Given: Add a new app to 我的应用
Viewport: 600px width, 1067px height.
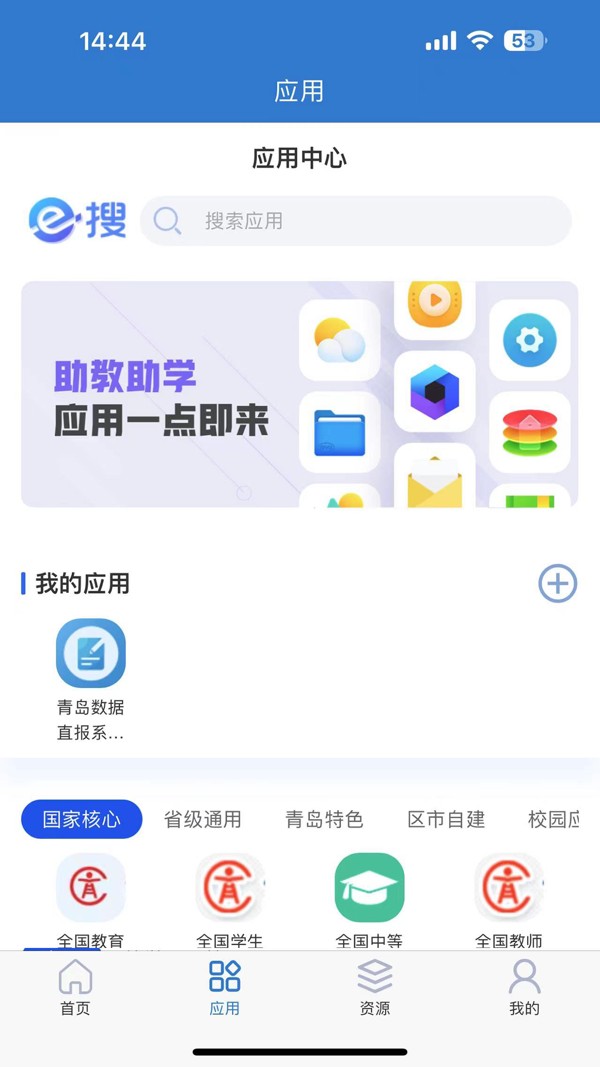Looking at the screenshot, I should [557, 583].
